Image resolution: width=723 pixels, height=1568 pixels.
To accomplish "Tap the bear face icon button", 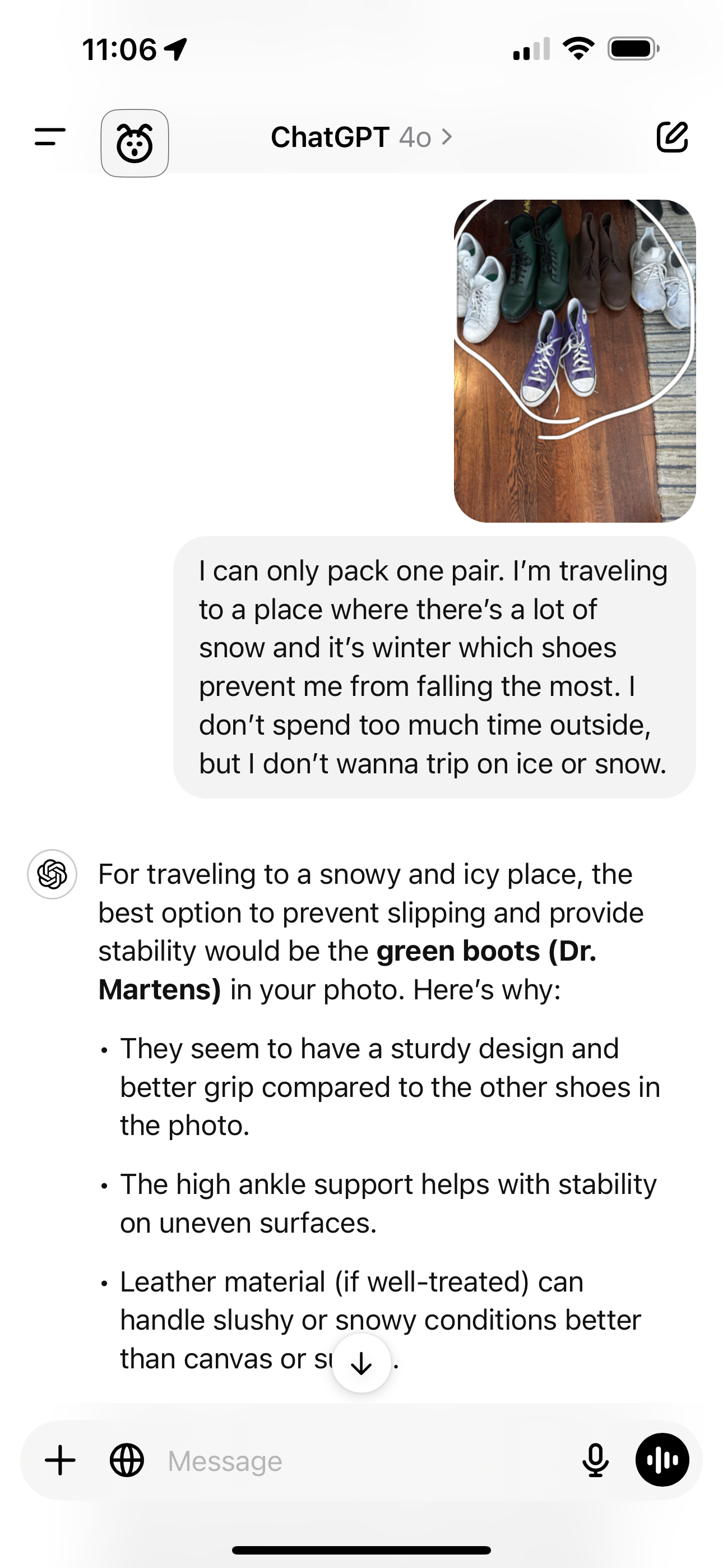I will tap(135, 143).
